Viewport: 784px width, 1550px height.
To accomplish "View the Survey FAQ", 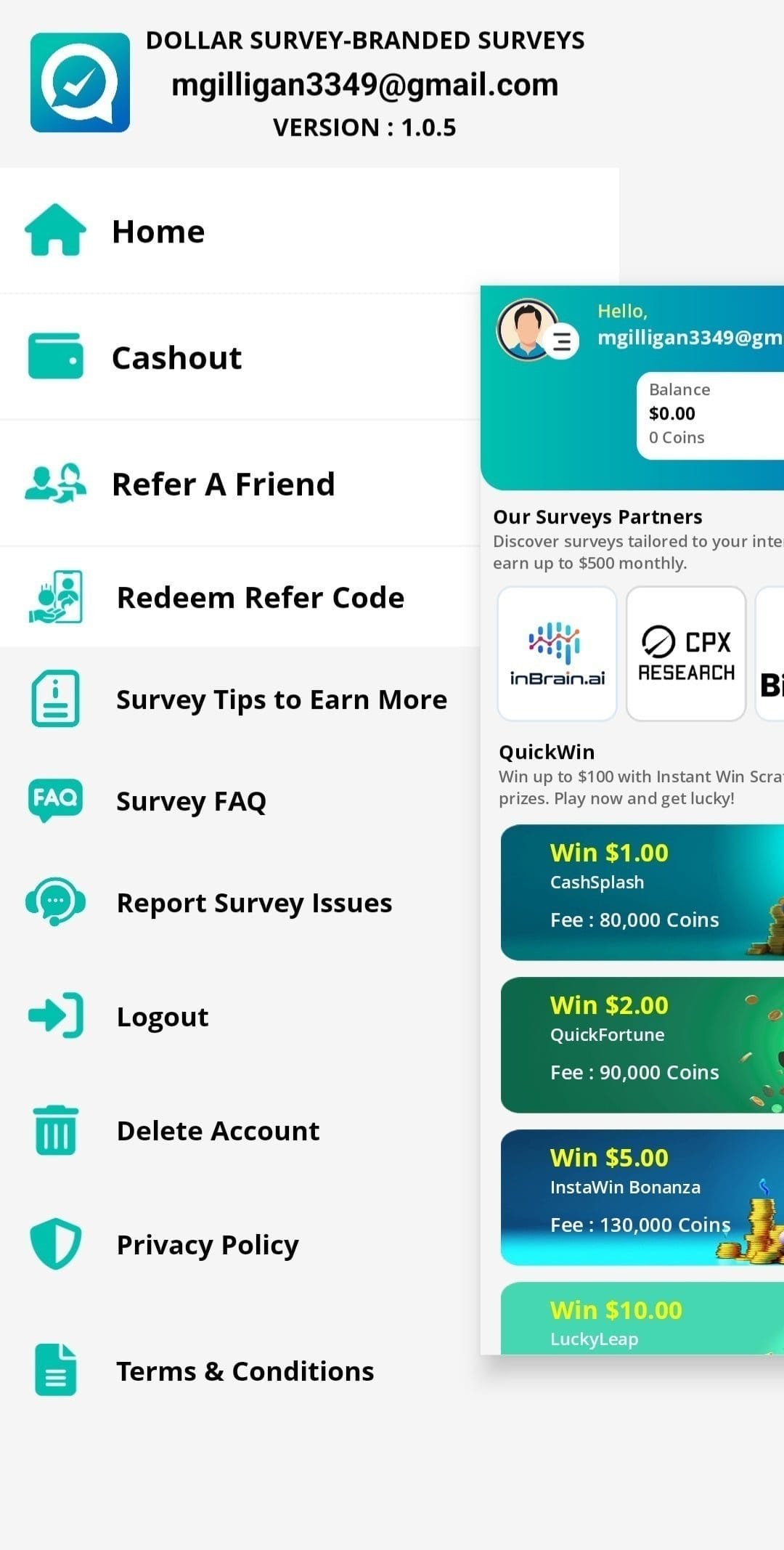I will (x=191, y=801).
